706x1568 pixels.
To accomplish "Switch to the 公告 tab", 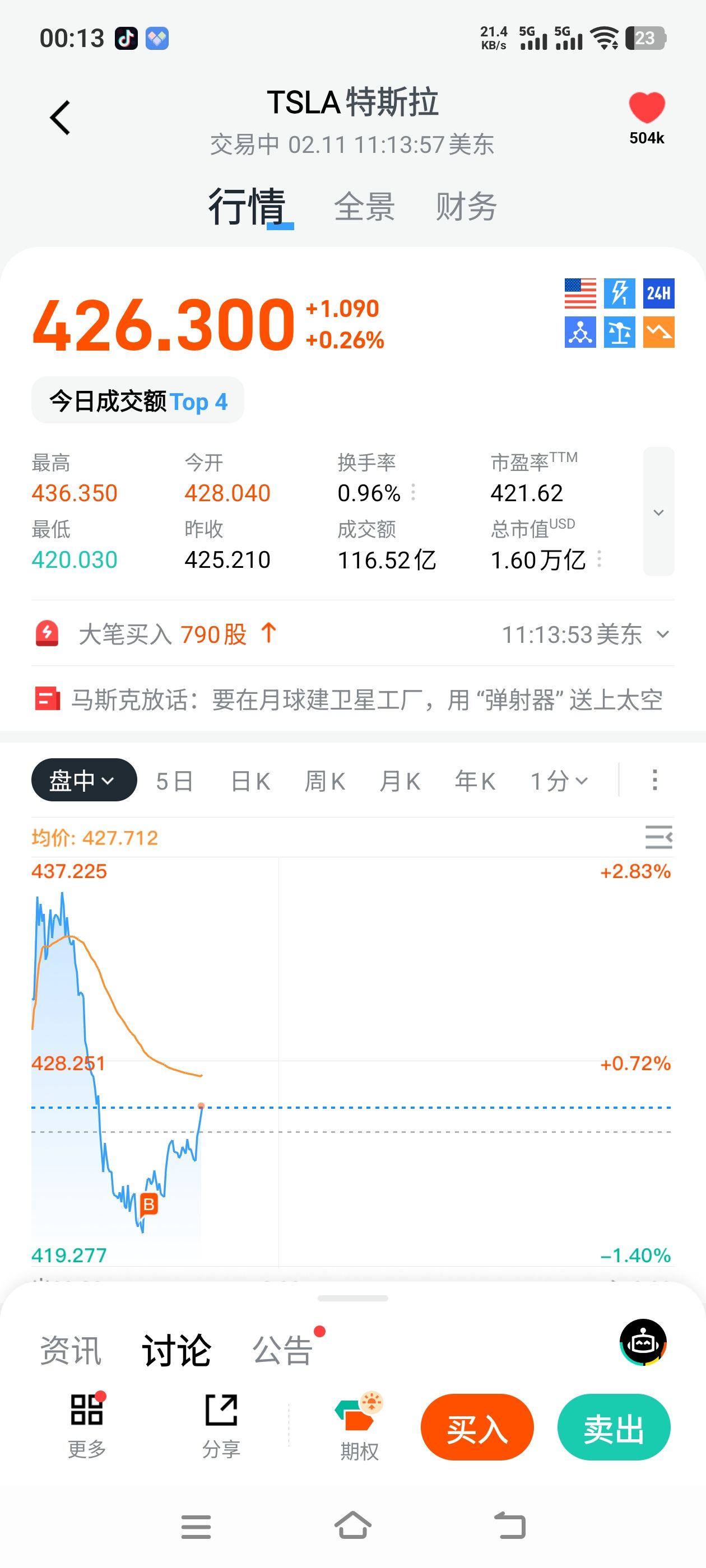I will 282,1351.
